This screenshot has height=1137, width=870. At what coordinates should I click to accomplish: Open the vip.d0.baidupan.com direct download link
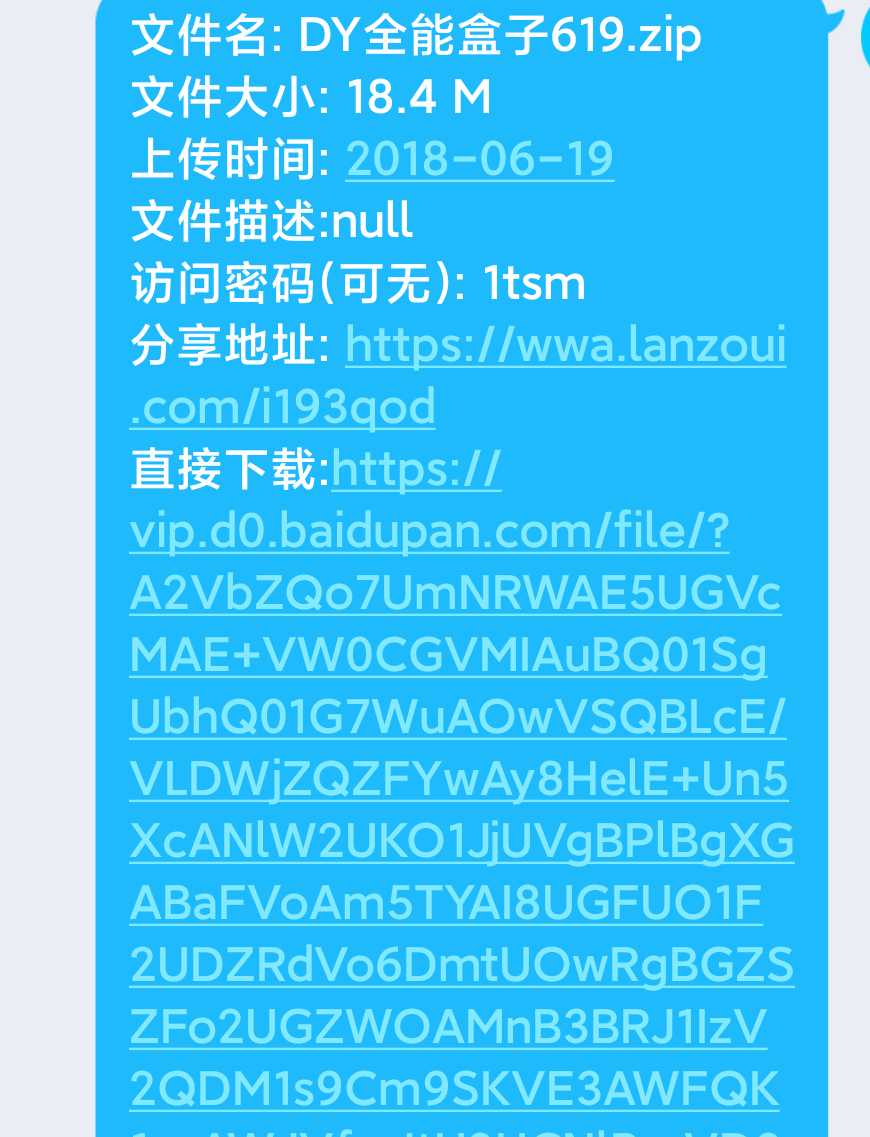click(430, 534)
